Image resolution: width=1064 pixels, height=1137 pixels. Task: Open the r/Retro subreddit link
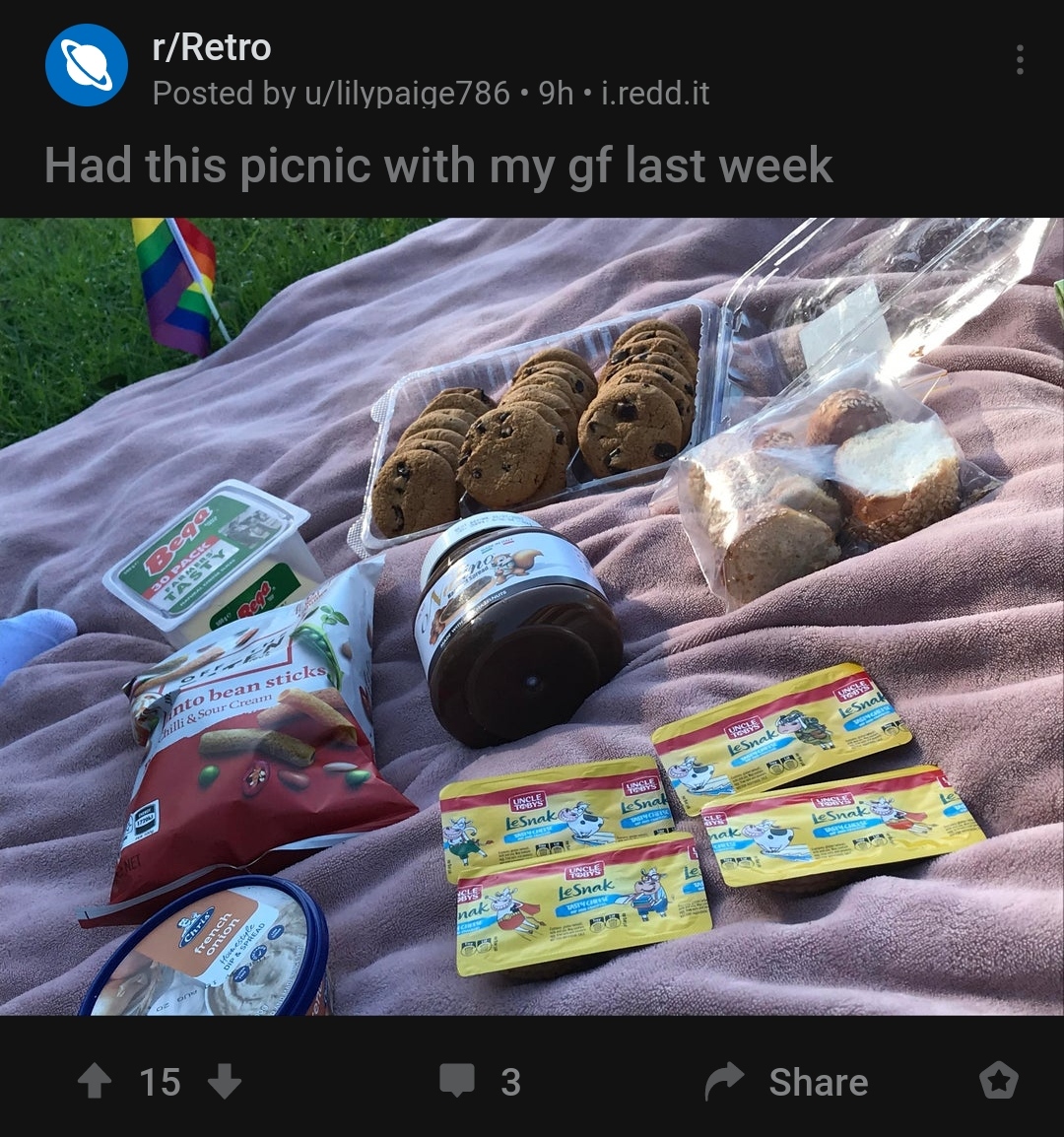(212, 46)
